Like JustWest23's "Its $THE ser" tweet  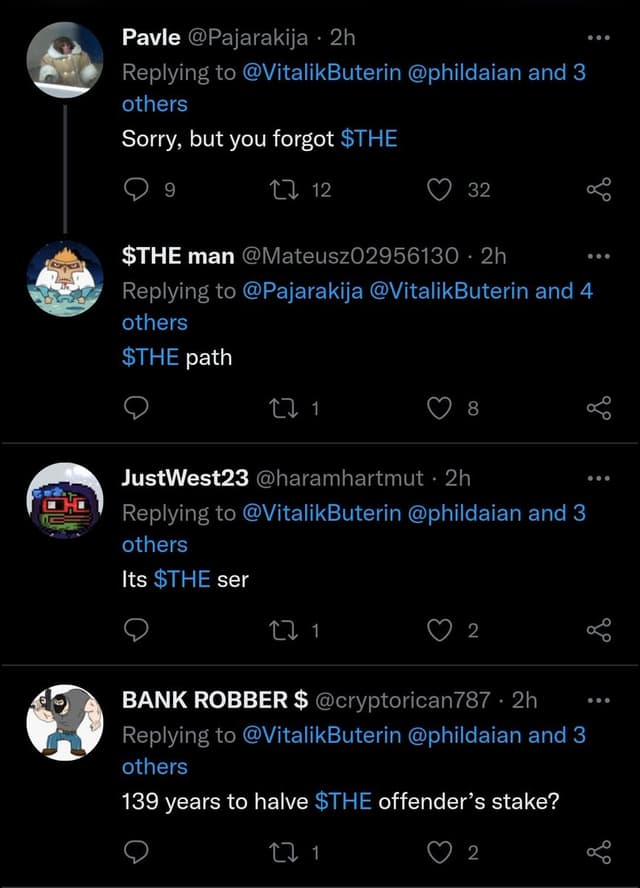point(441,630)
